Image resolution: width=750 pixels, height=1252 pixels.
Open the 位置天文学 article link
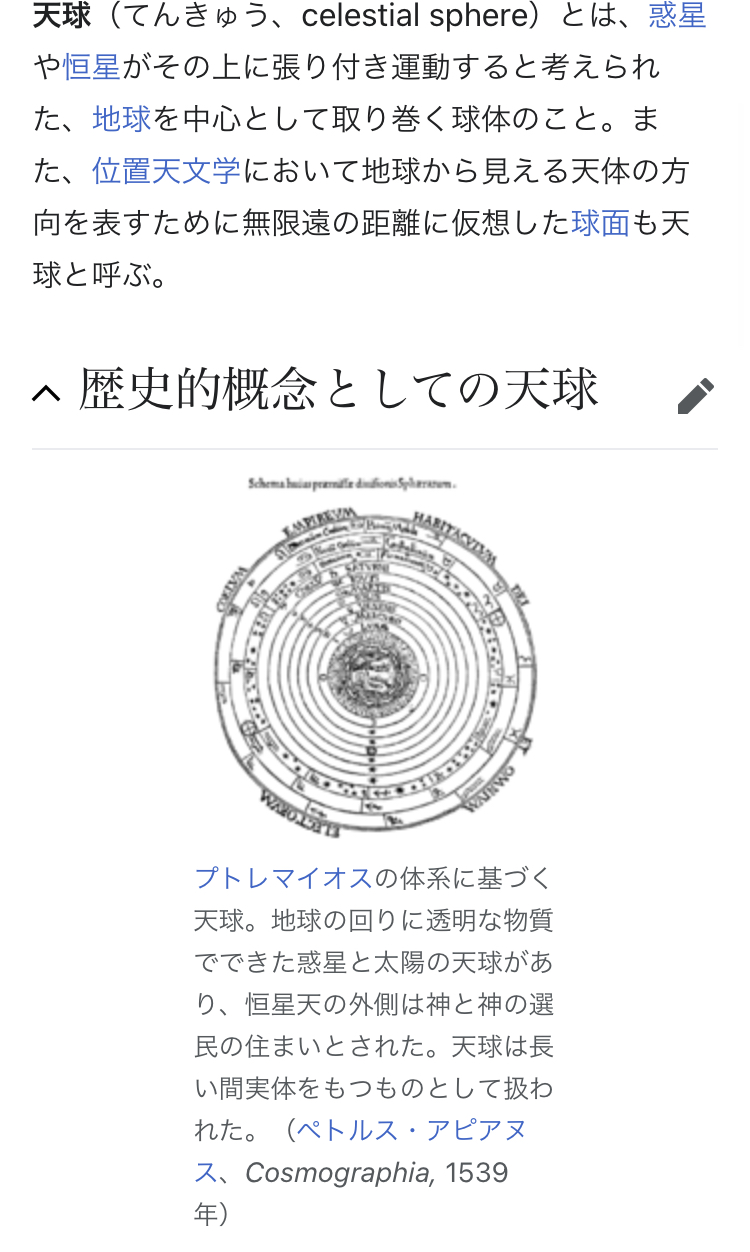coord(166,170)
